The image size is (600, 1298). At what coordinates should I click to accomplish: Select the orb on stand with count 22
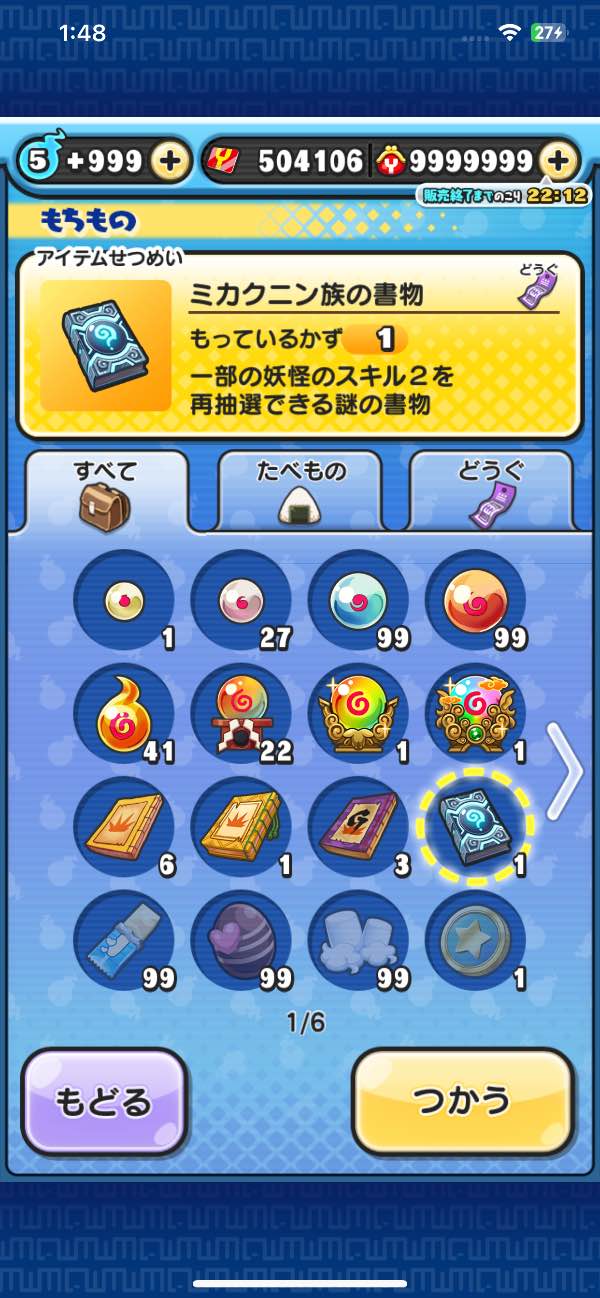(241, 713)
